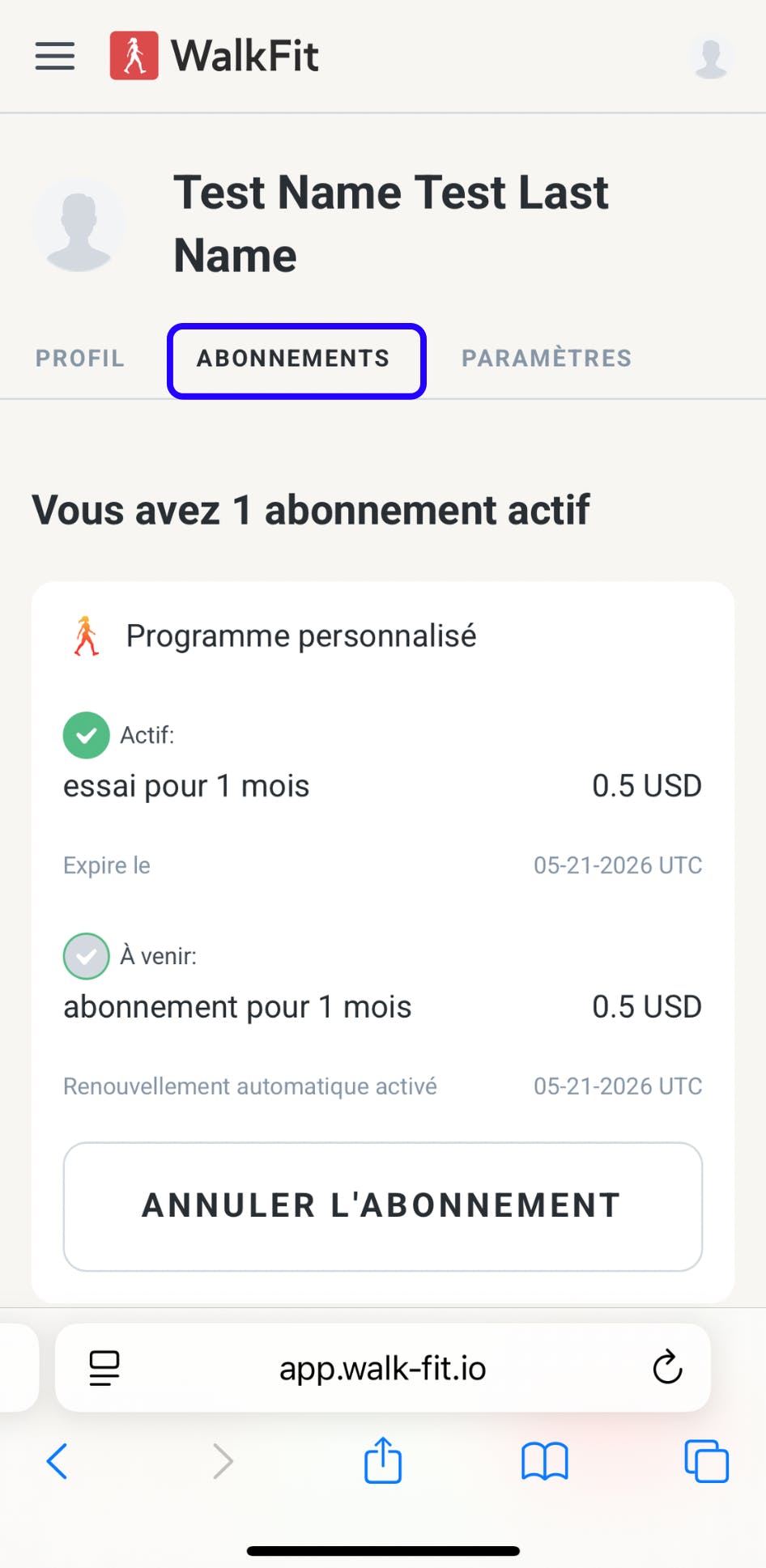Select the Abonnements tab

(294, 359)
